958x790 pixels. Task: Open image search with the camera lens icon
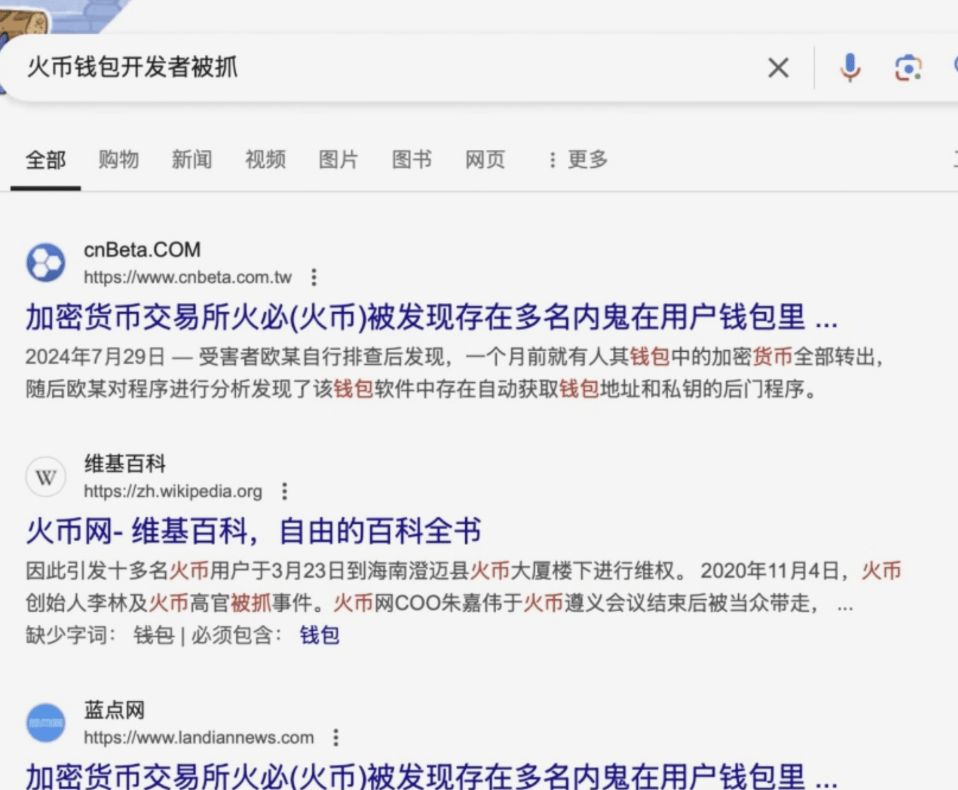(x=907, y=68)
